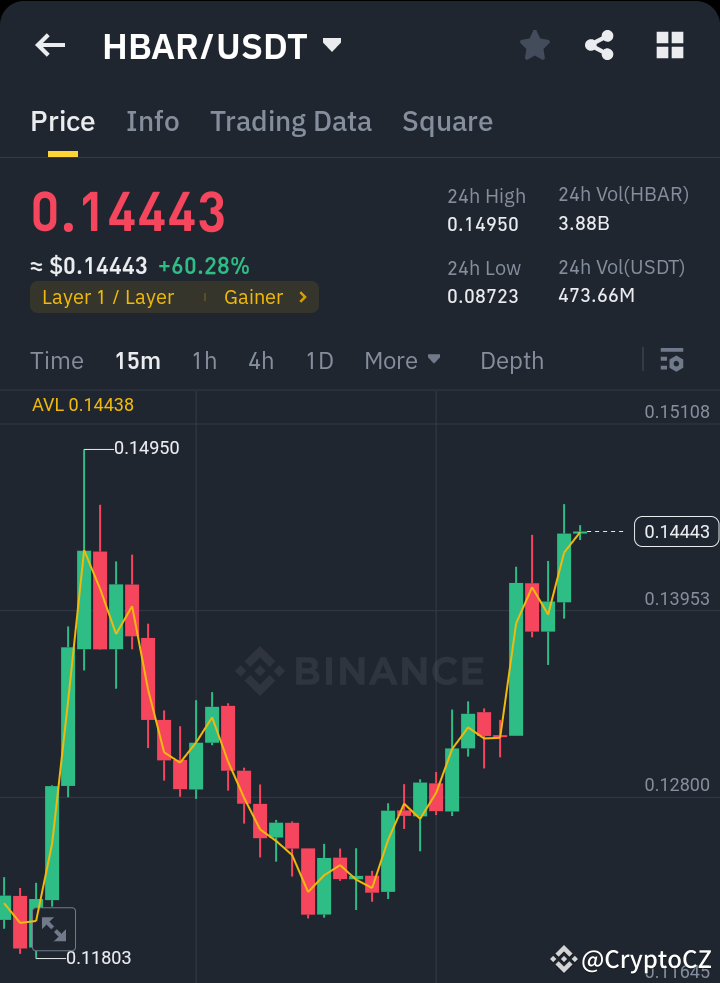This screenshot has width=720, height=983.
Task: Open the share icon for HBAR/USDT
Action: (x=599, y=45)
